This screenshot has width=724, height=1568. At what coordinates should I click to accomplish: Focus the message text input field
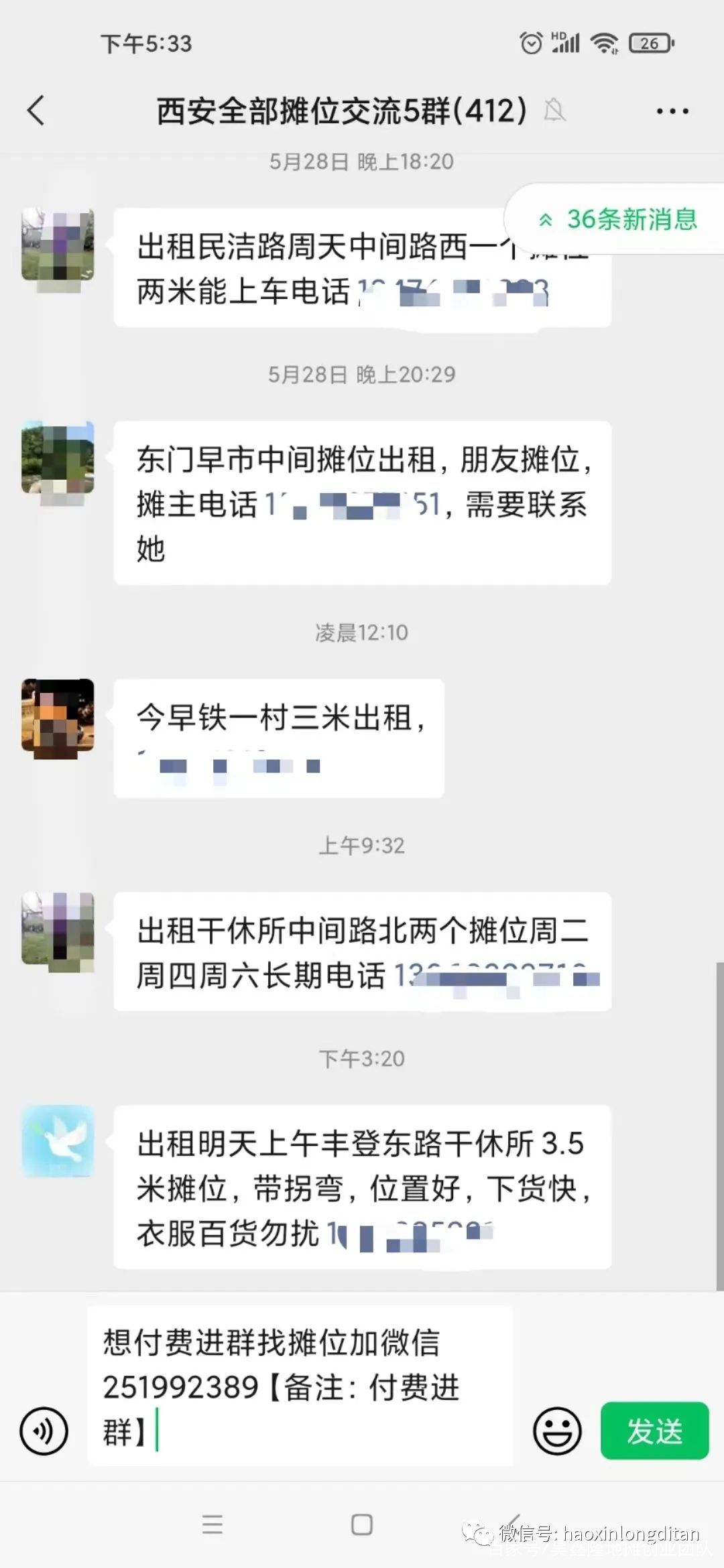299,1386
